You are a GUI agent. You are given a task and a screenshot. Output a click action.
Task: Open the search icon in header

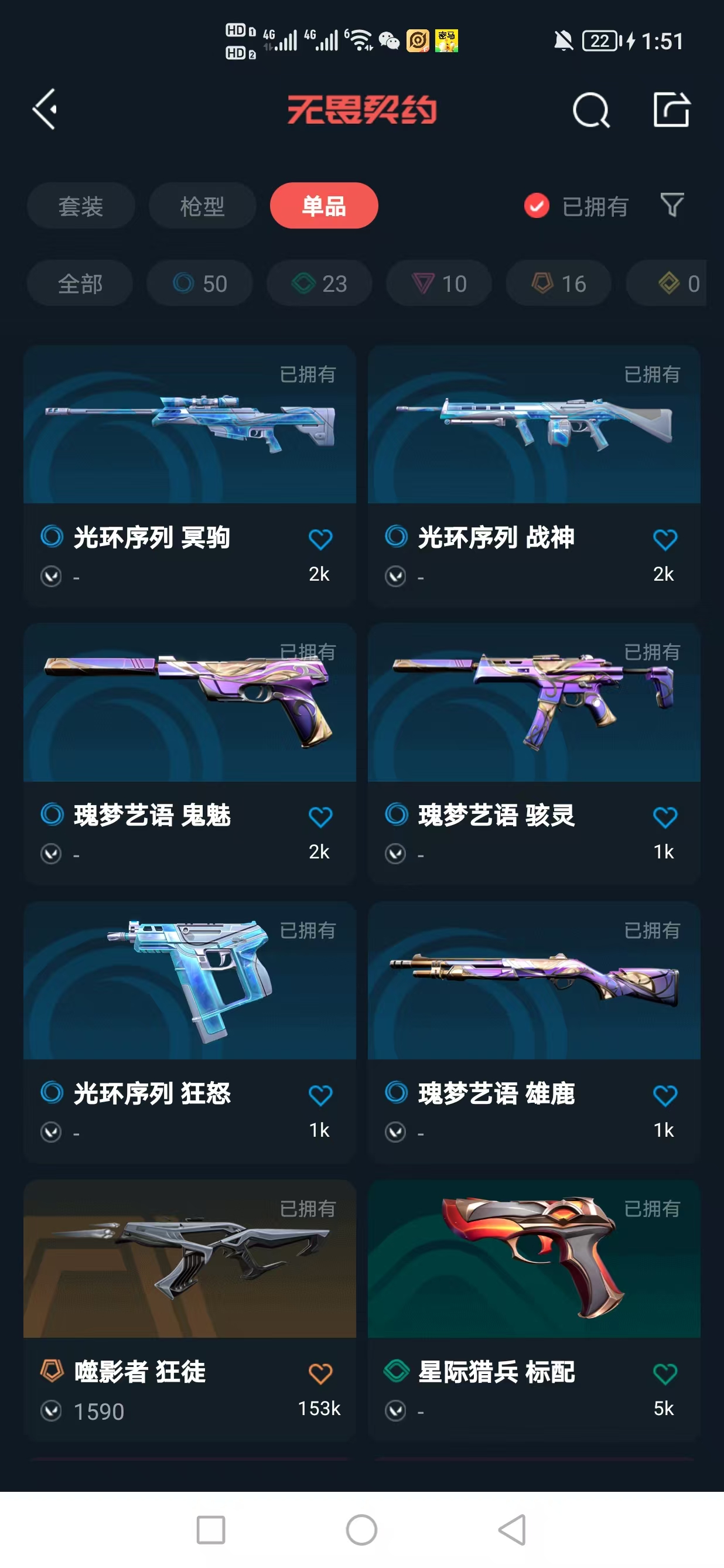click(591, 110)
